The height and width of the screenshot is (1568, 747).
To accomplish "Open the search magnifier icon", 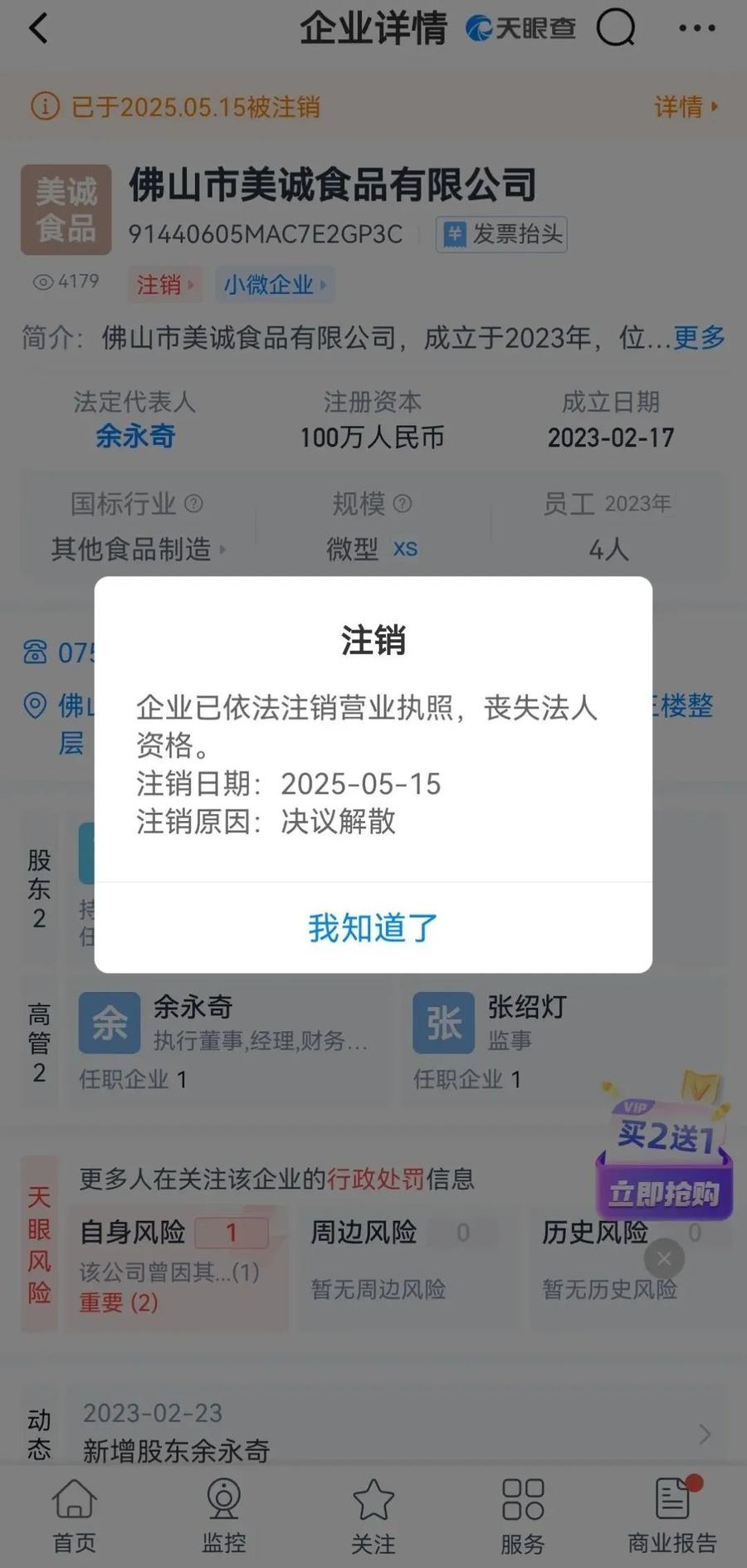I will (x=616, y=28).
